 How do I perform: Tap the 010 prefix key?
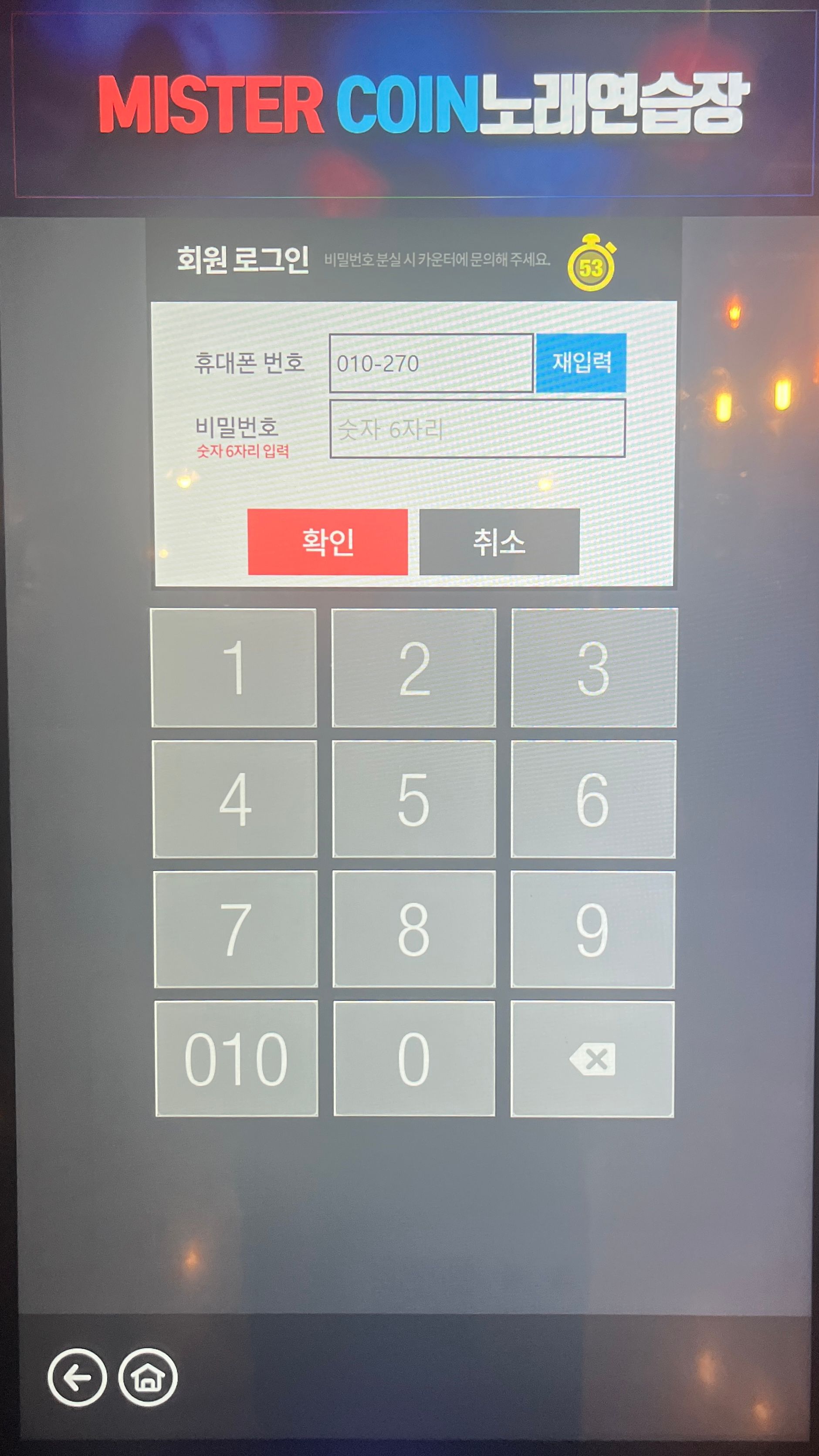236,1059
